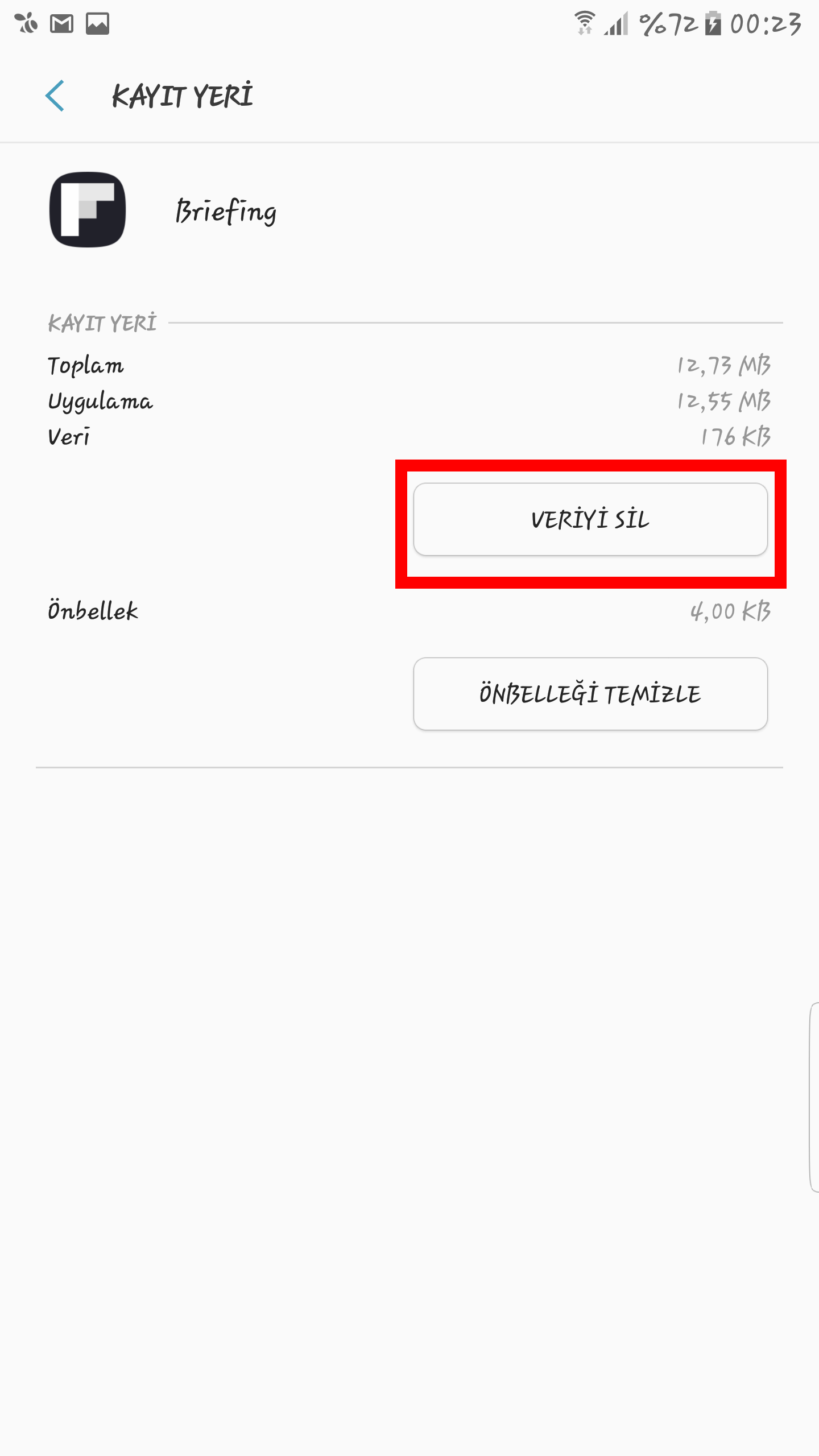Tap the VERİYİ SİL button

(x=590, y=519)
